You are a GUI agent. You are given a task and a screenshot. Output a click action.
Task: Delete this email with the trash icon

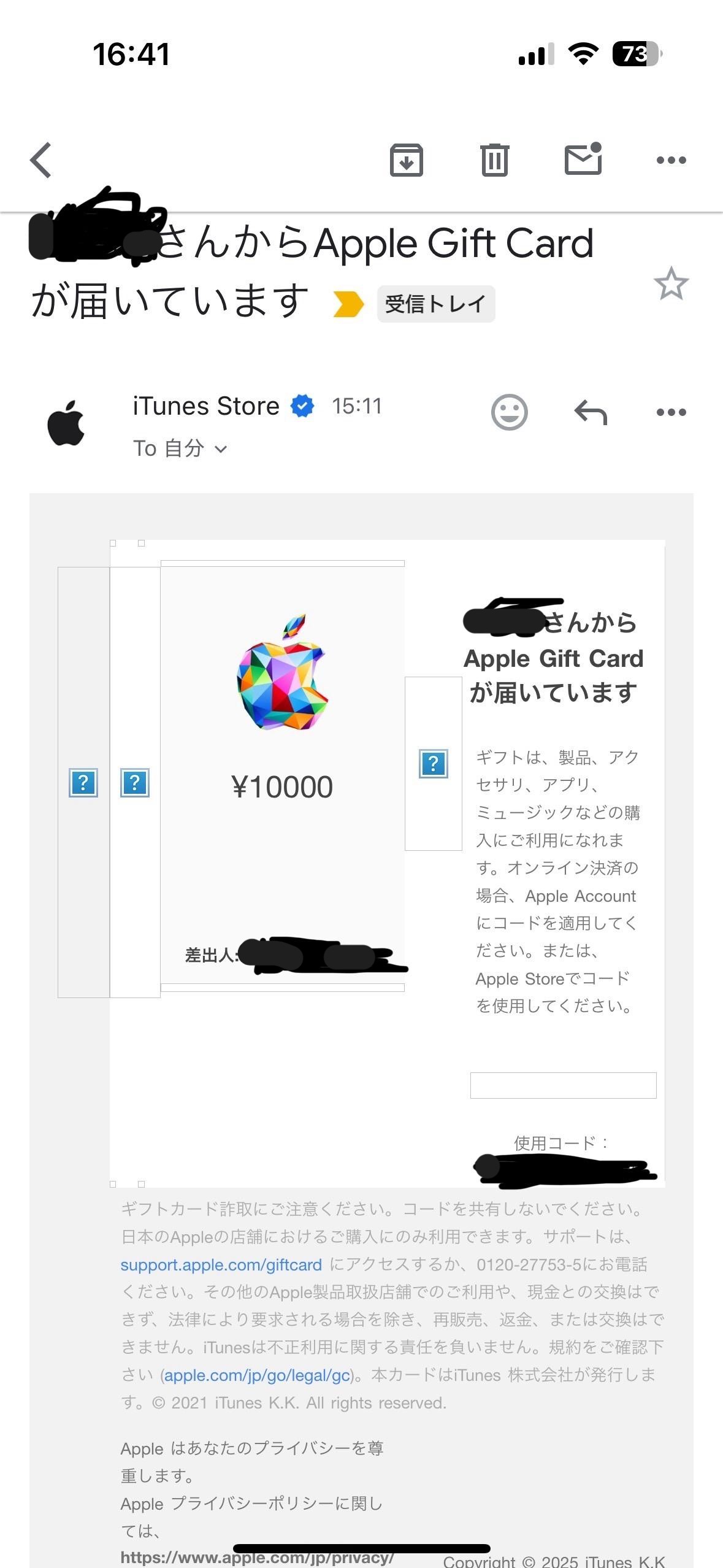point(494,160)
